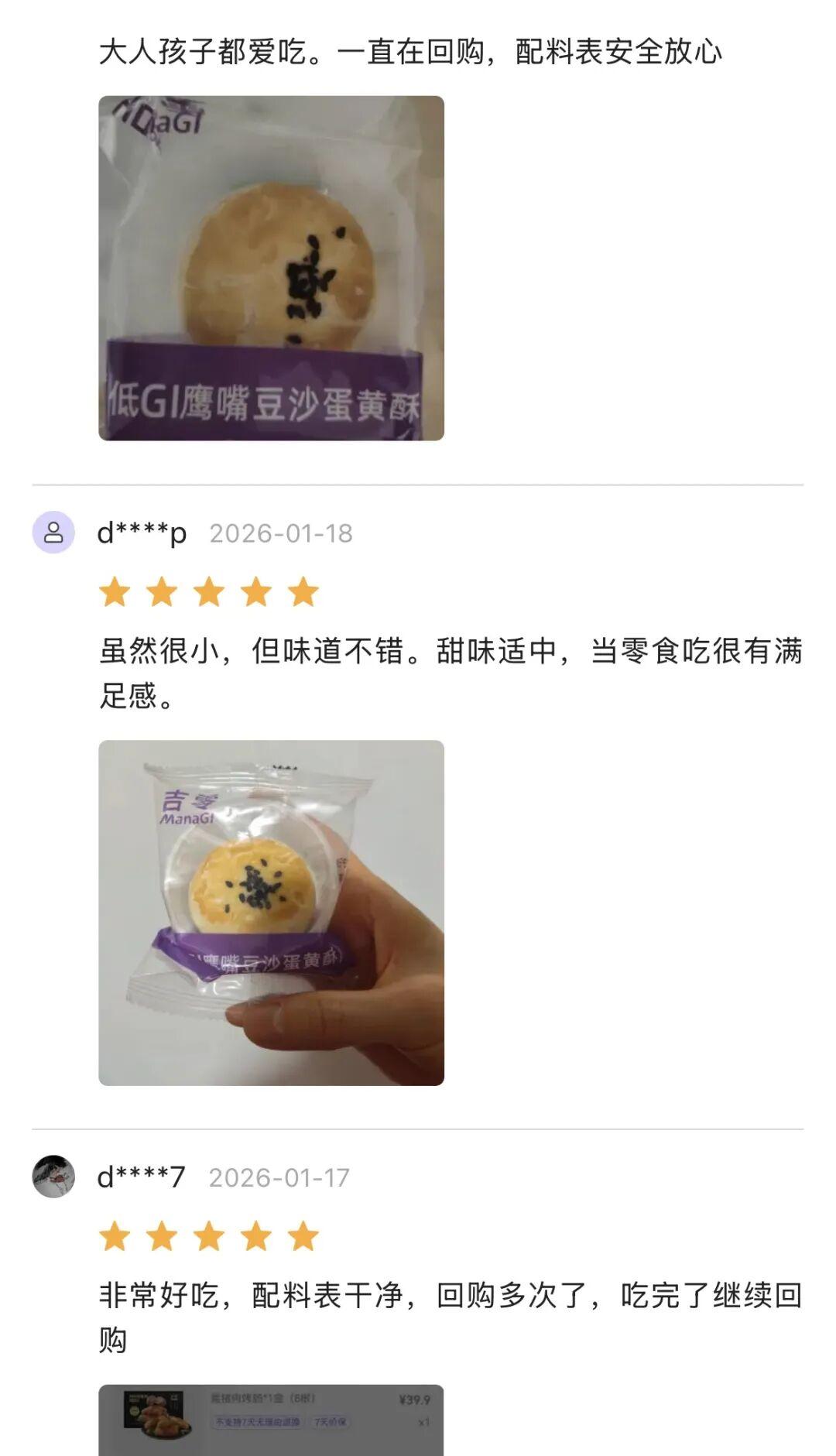Open the photo in the 大人孩子都爱吃 review

tap(271, 268)
